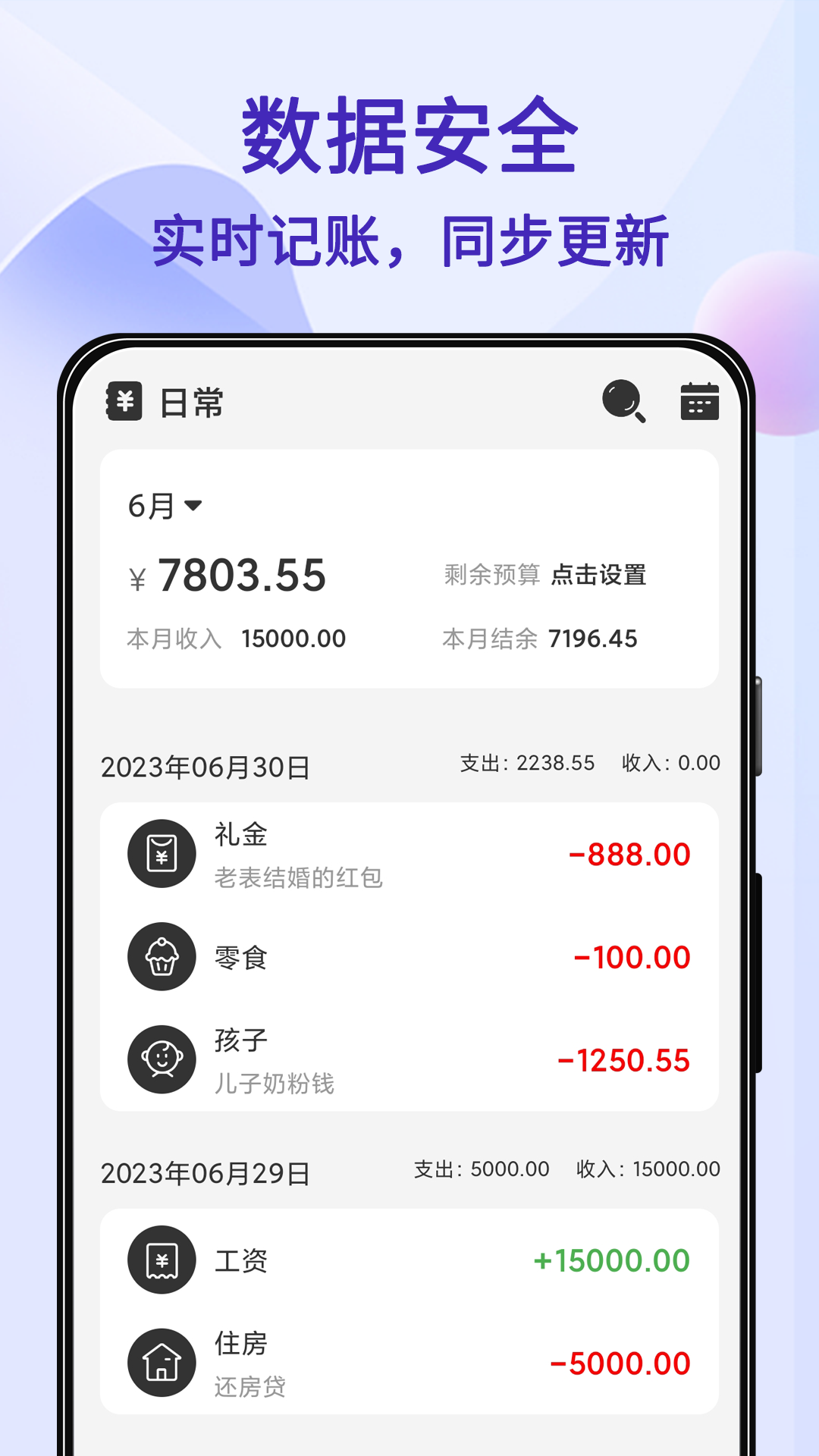Select the cupcake icon for 零食
Image resolution: width=819 pixels, height=1456 pixels.
click(x=162, y=956)
